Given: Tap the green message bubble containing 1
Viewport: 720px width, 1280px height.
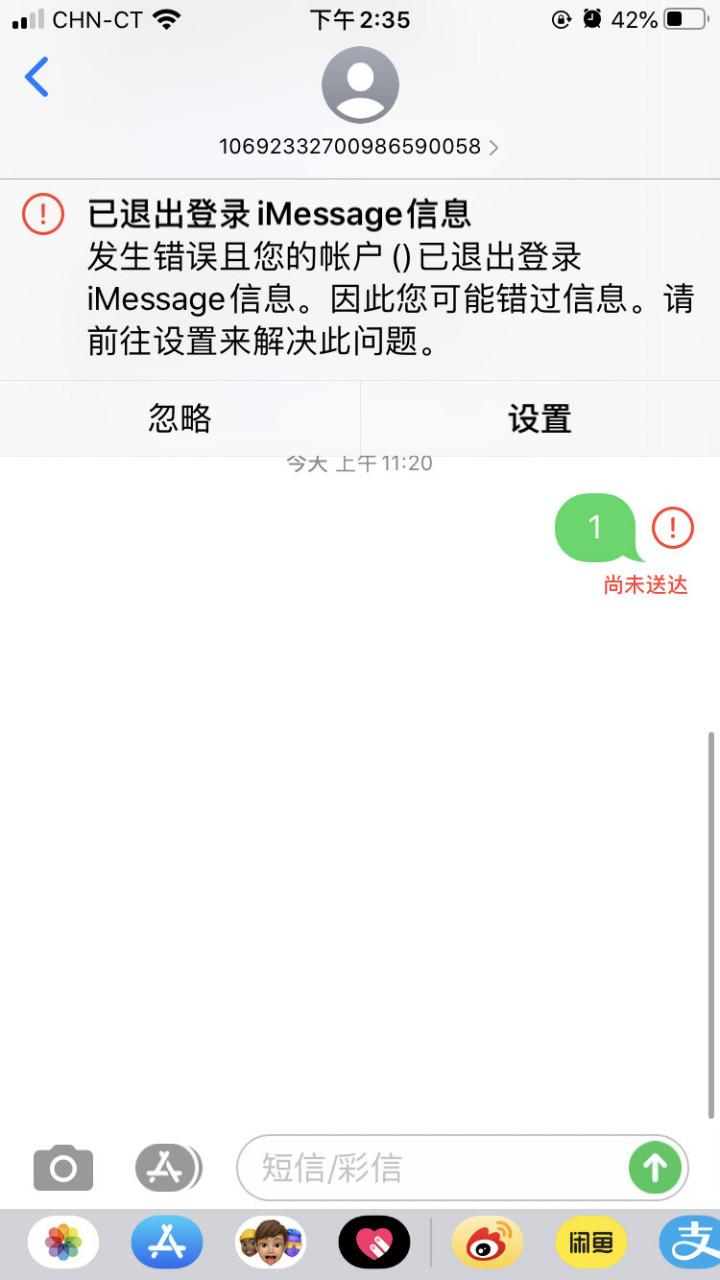Looking at the screenshot, I should coord(594,527).
